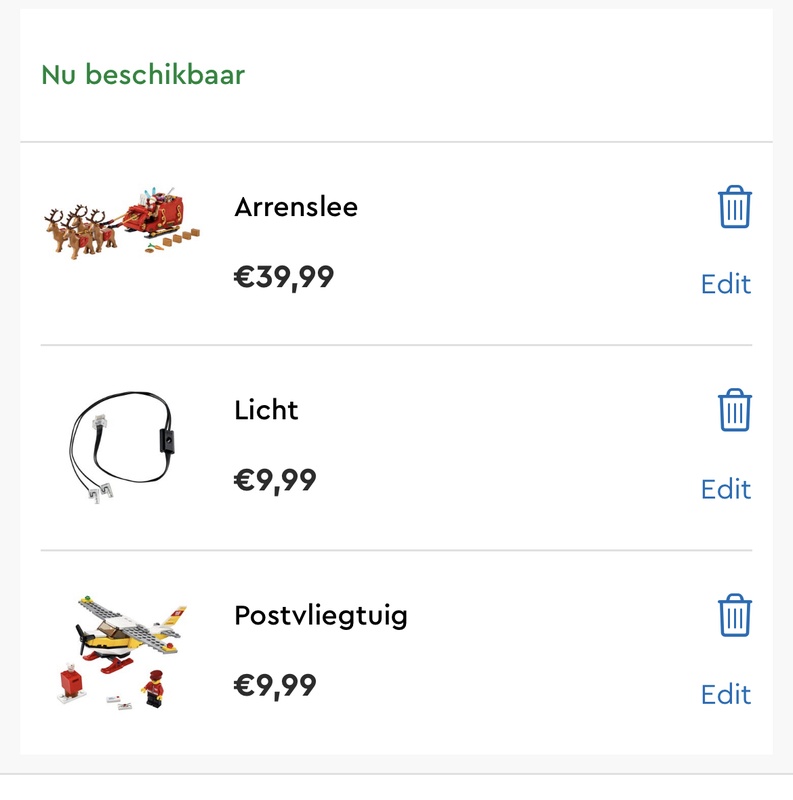The height and width of the screenshot is (800, 793).
Task: Remove the Licht item with trash icon
Action: (735, 411)
